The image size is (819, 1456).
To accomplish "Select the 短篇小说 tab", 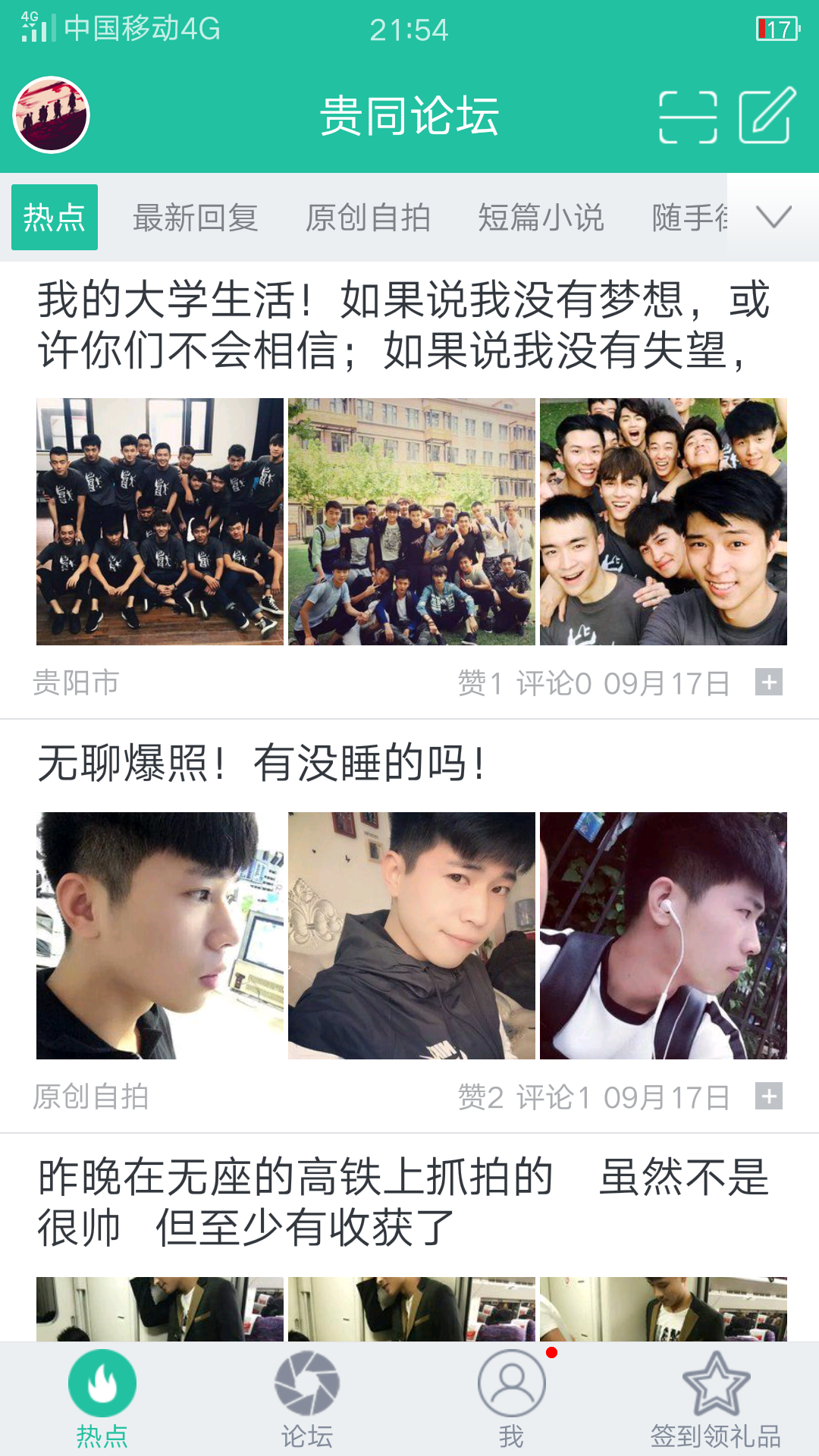I will [541, 218].
